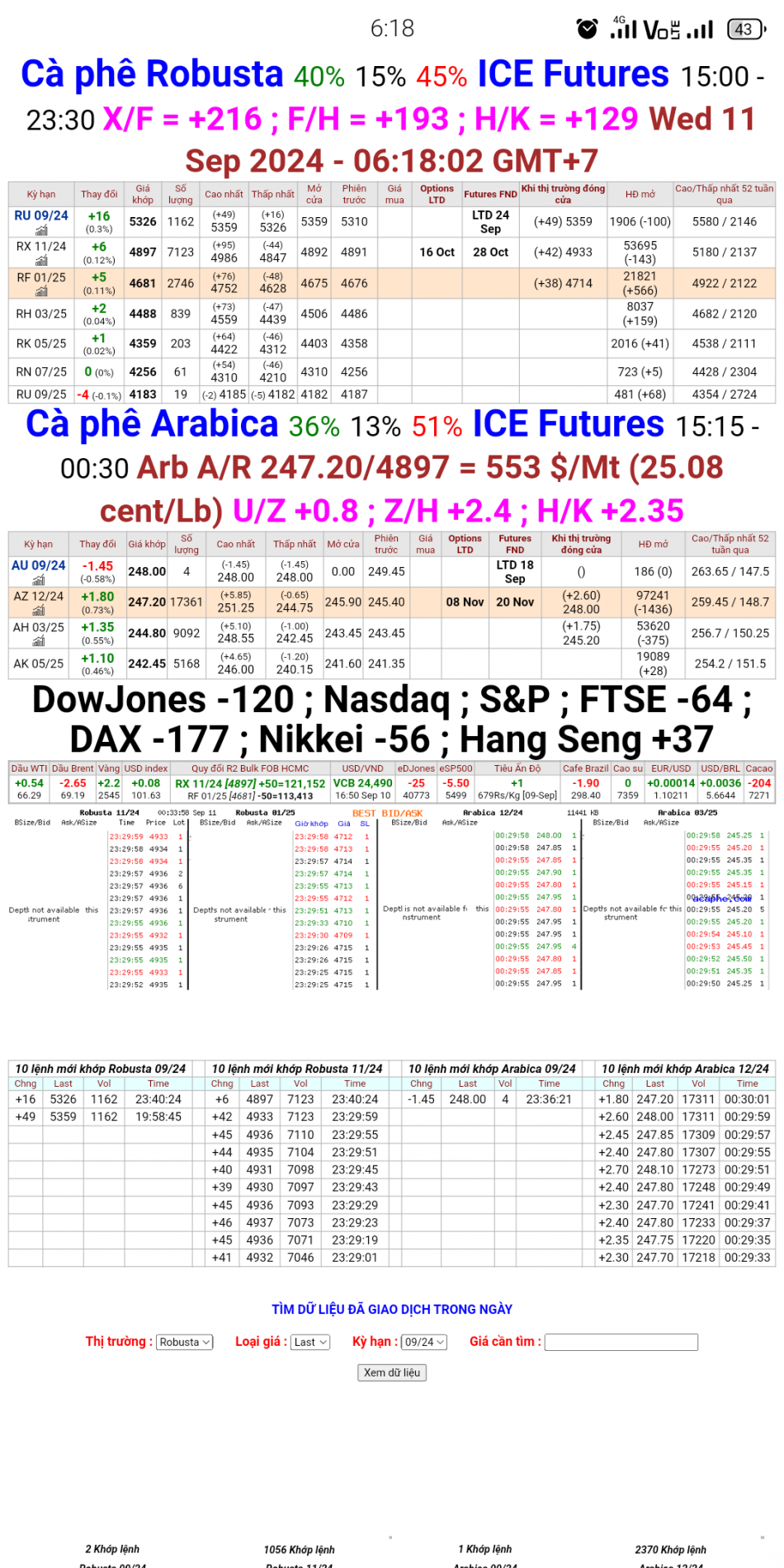Image resolution: width=784 pixels, height=1568 pixels.
Task: Tap the Xem dữ liệu button
Action: pos(392,1372)
